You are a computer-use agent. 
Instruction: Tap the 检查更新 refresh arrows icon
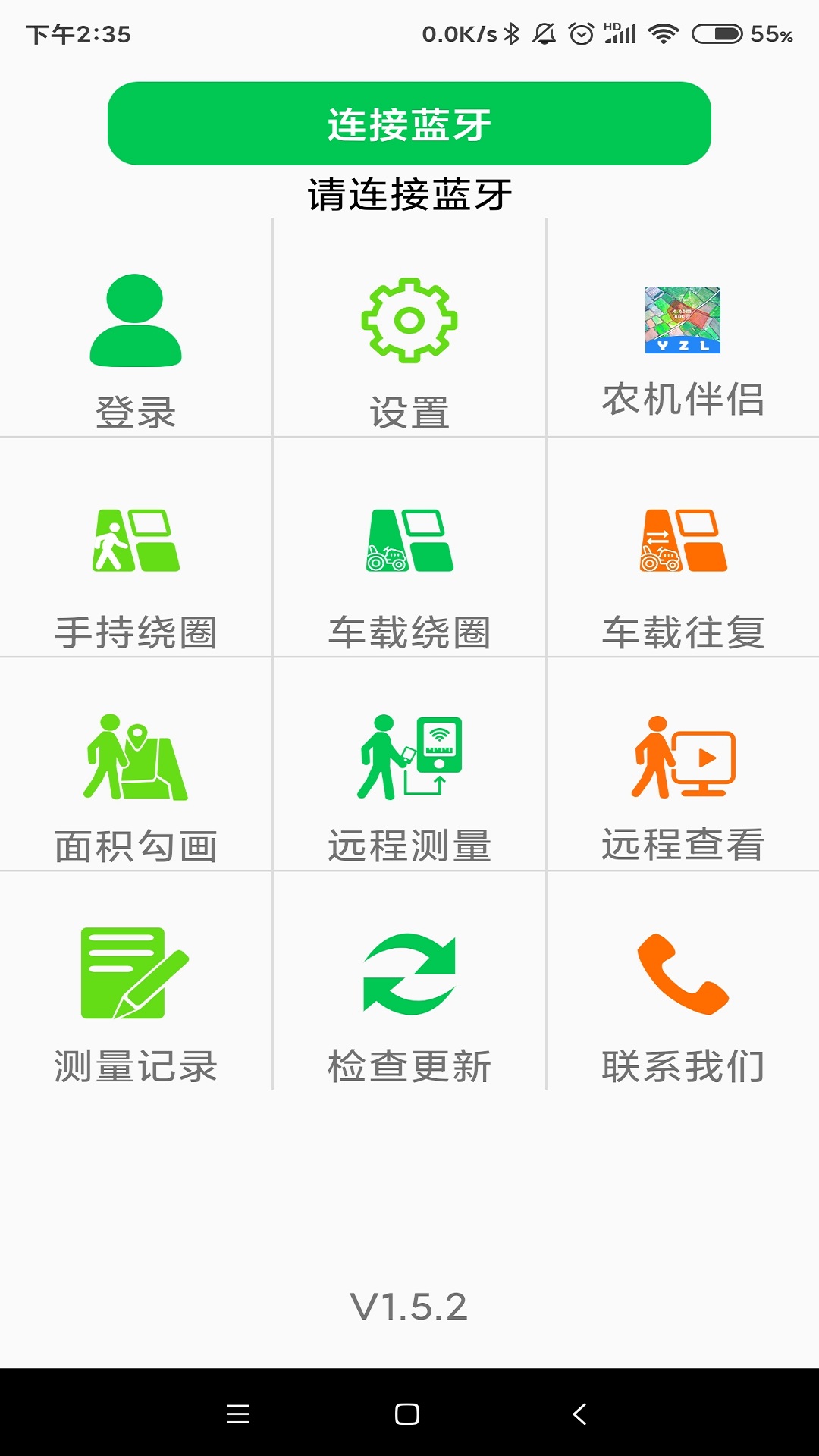409,974
